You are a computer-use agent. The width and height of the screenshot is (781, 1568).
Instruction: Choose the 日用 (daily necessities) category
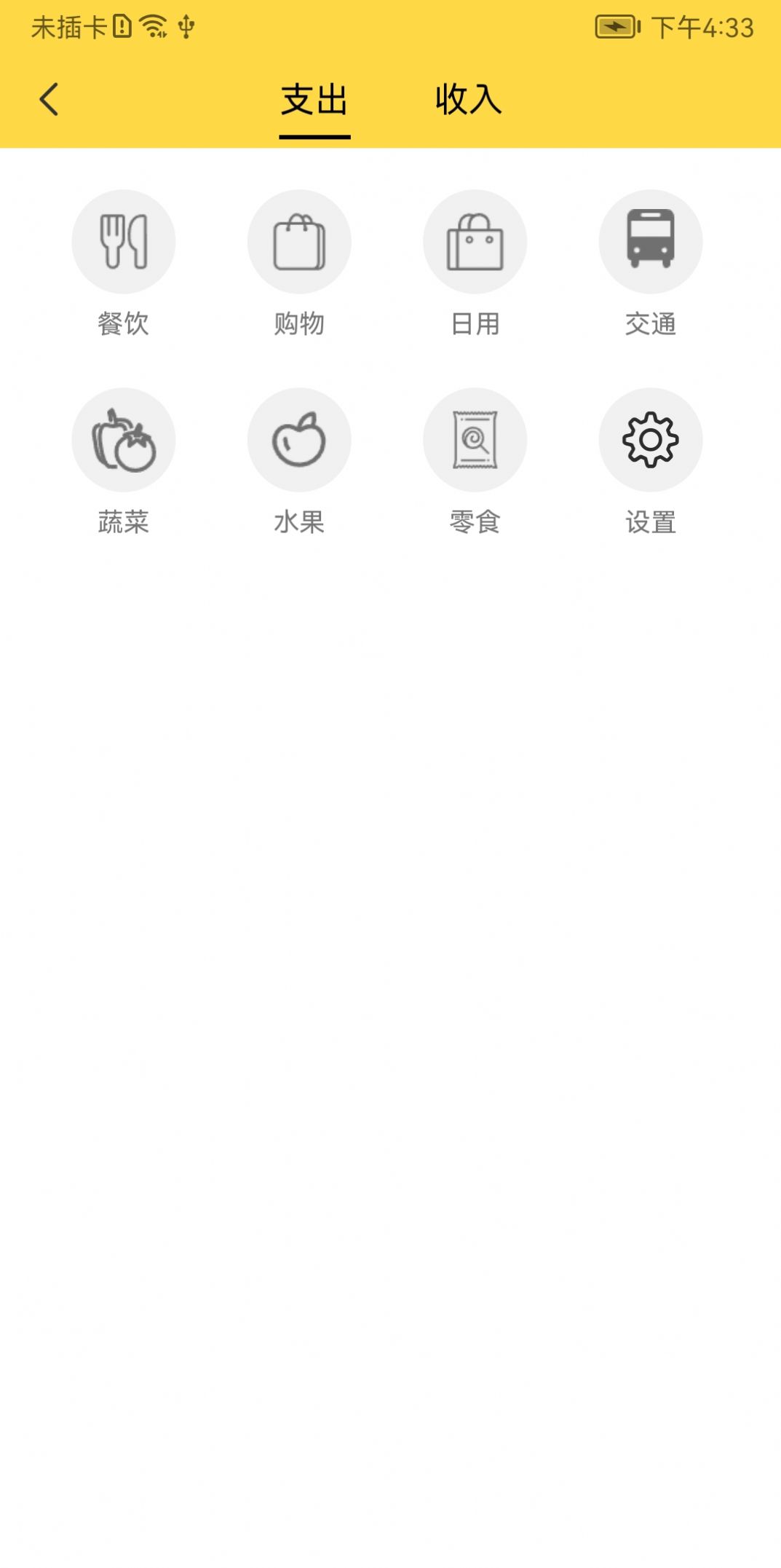click(x=475, y=242)
